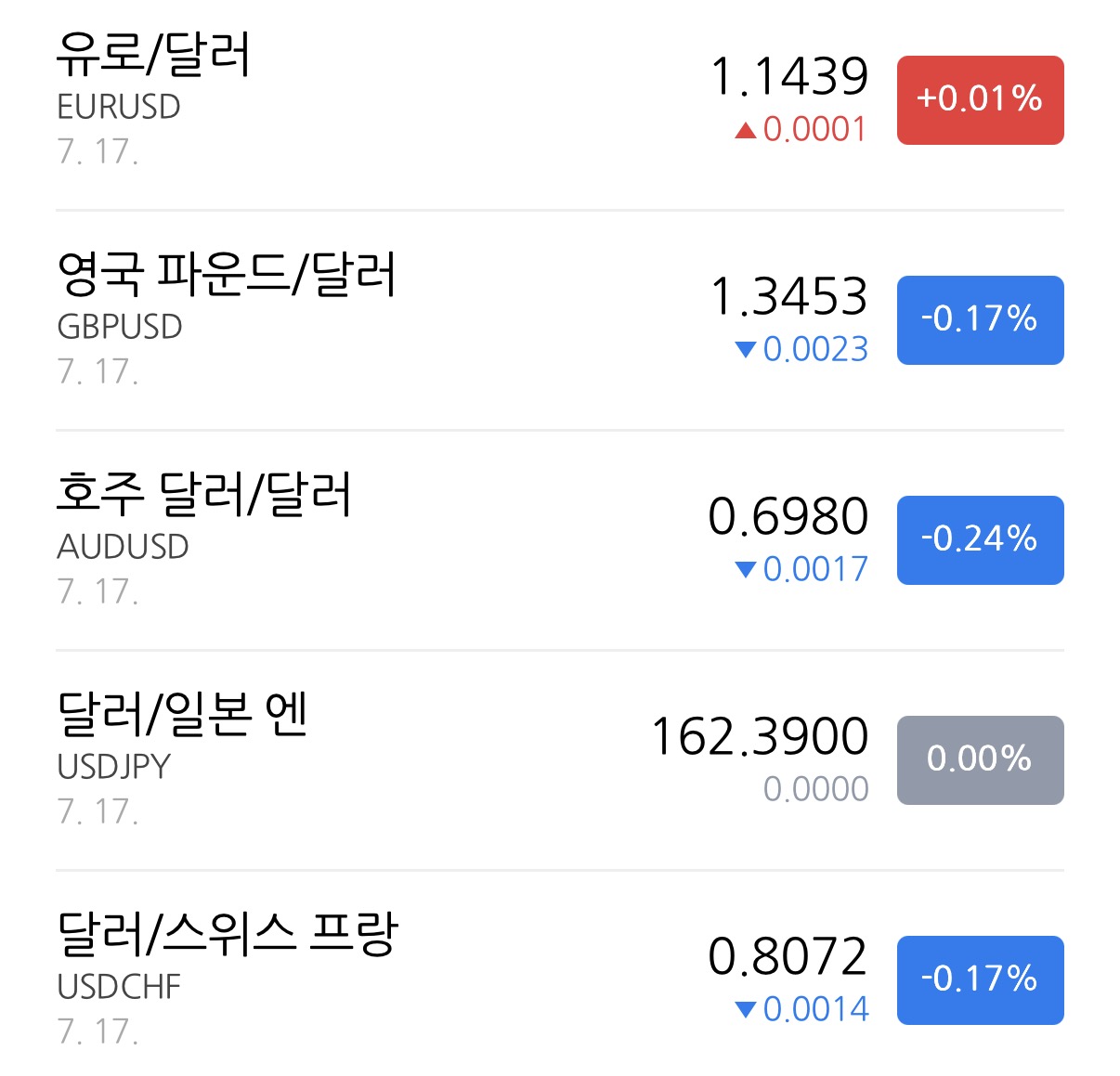
Task: Open the 영국 파운드/달러 GBPUSD row
Action: pyautogui.click(x=560, y=320)
